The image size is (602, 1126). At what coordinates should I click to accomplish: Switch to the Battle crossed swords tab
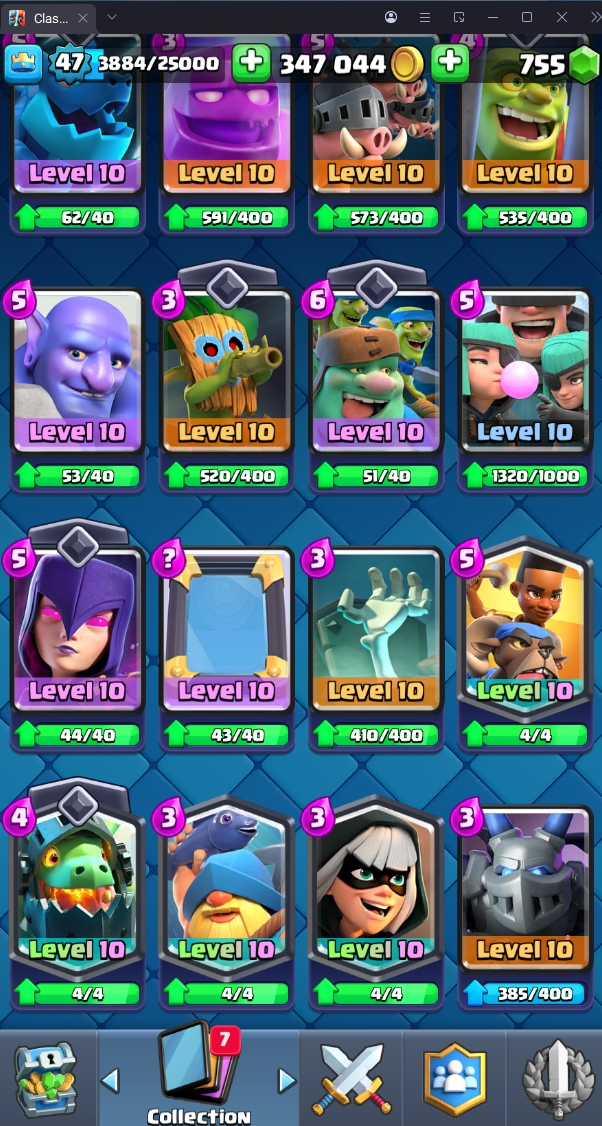[348, 1079]
